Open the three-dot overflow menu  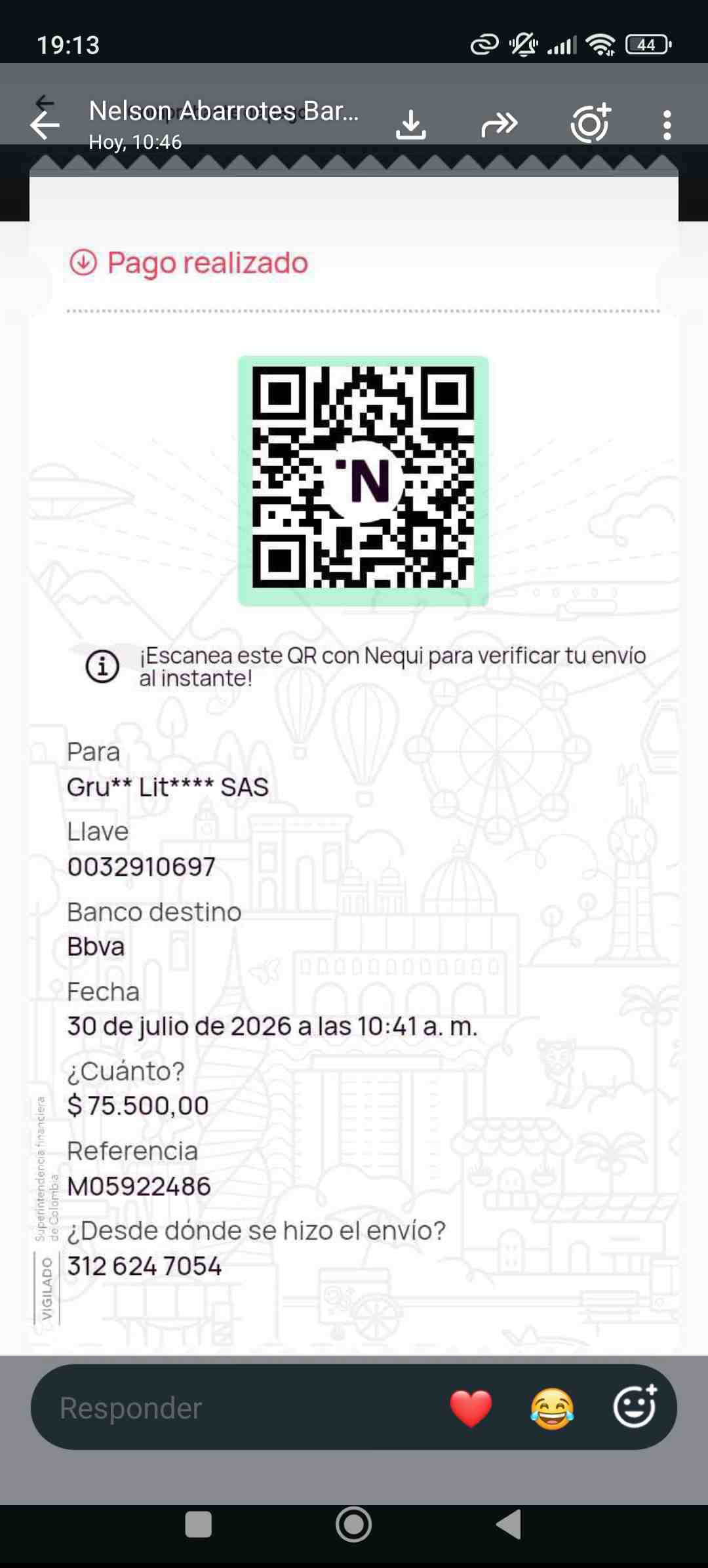(x=667, y=125)
